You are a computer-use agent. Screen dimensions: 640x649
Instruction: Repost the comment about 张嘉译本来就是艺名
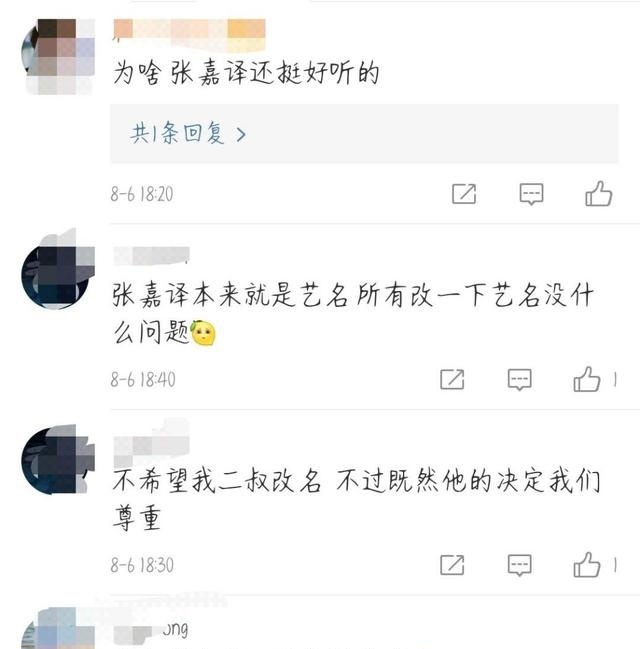(452, 380)
